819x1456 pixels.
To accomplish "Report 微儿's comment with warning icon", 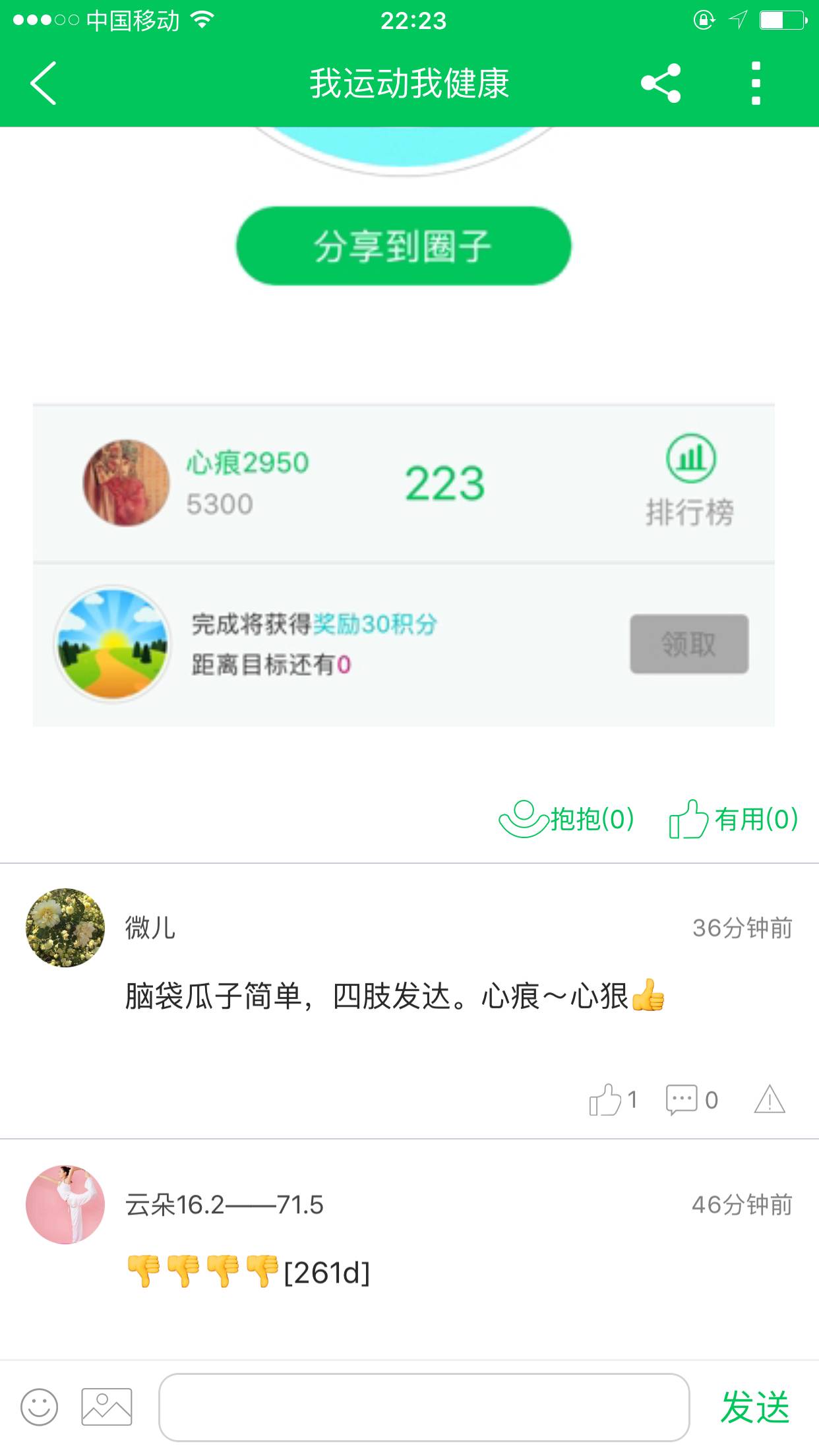I will pyautogui.click(x=770, y=1099).
